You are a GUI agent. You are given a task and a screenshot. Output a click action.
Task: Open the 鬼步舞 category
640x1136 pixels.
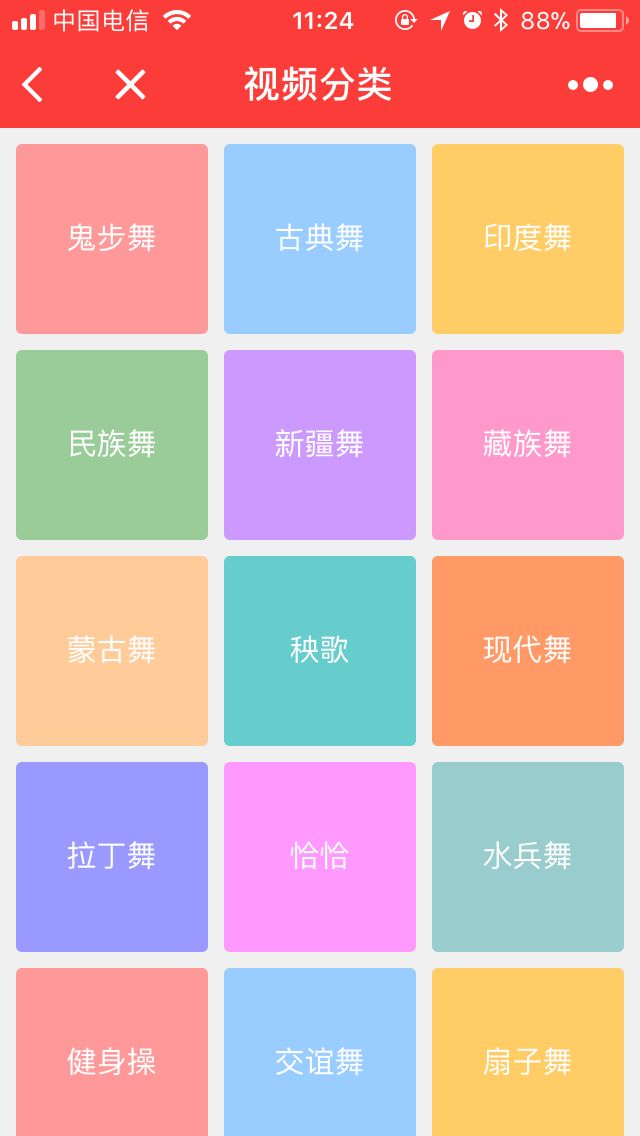[112, 239]
